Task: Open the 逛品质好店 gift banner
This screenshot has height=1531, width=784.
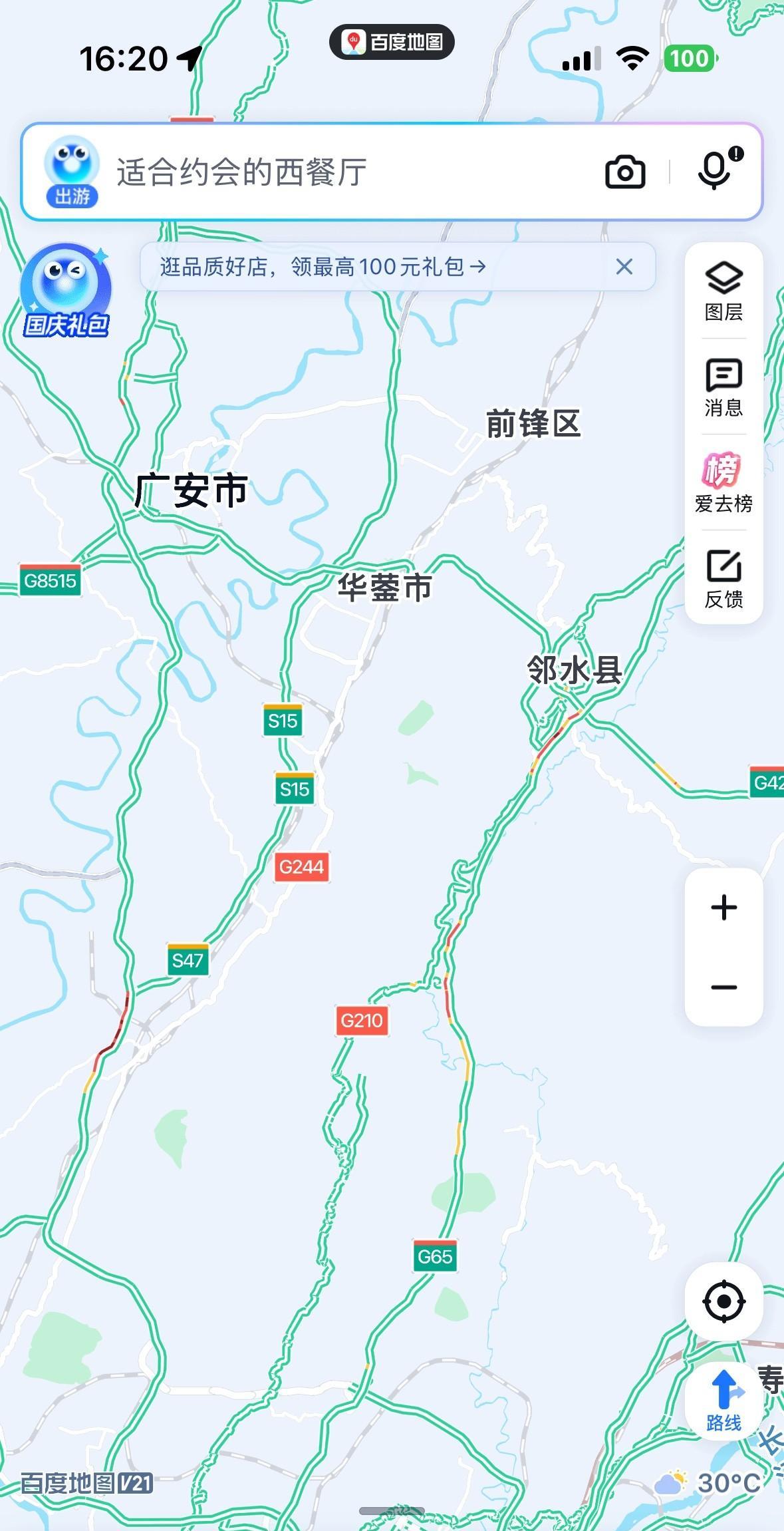Action: [x=323, y=267]
